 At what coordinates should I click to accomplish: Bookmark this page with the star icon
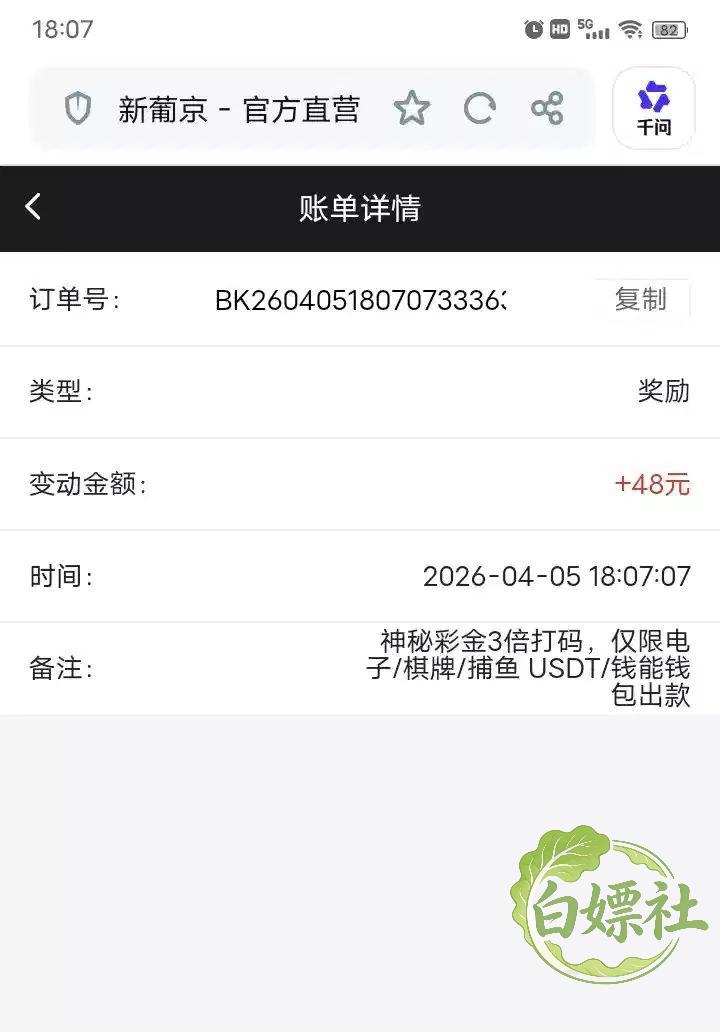click(412, 109)
